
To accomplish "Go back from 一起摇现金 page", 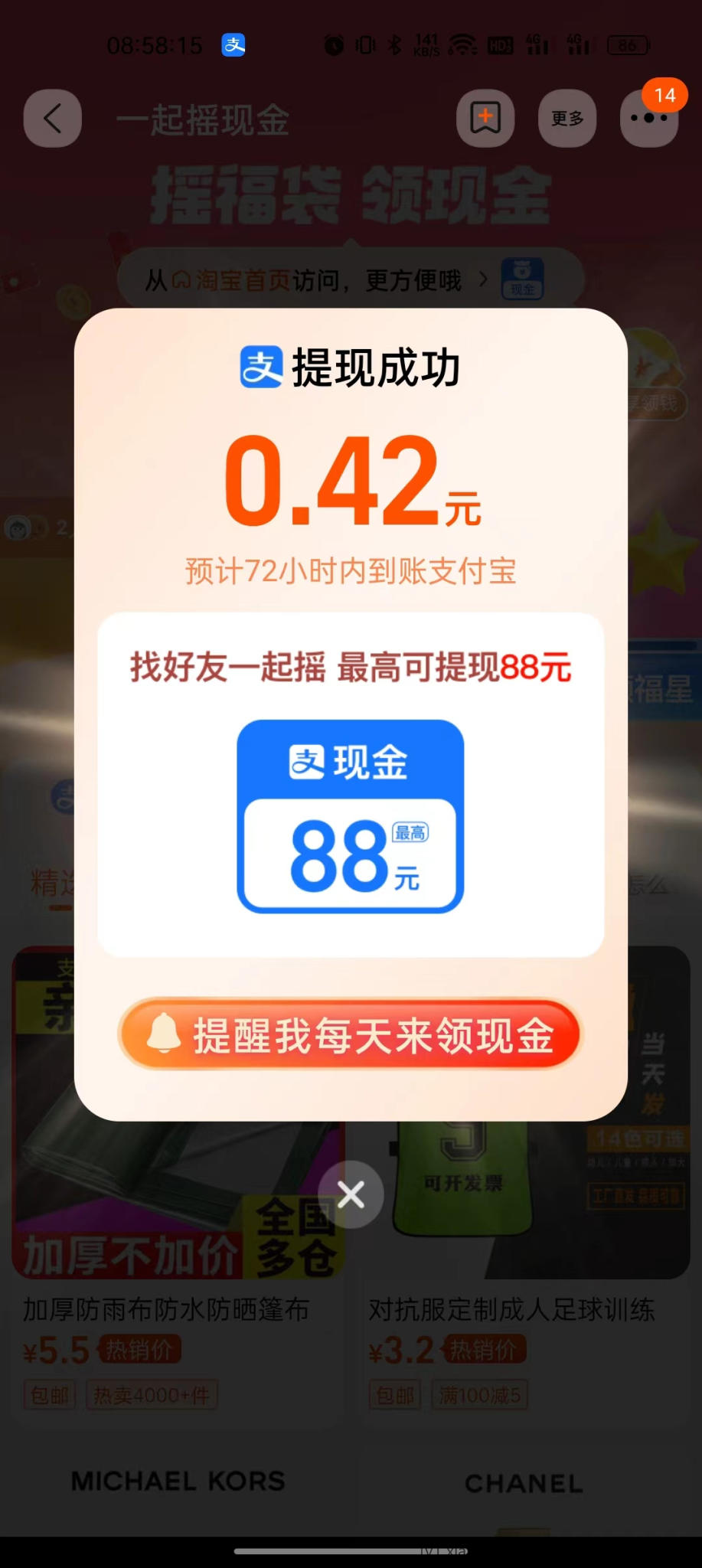I will (x=53, y=119).
